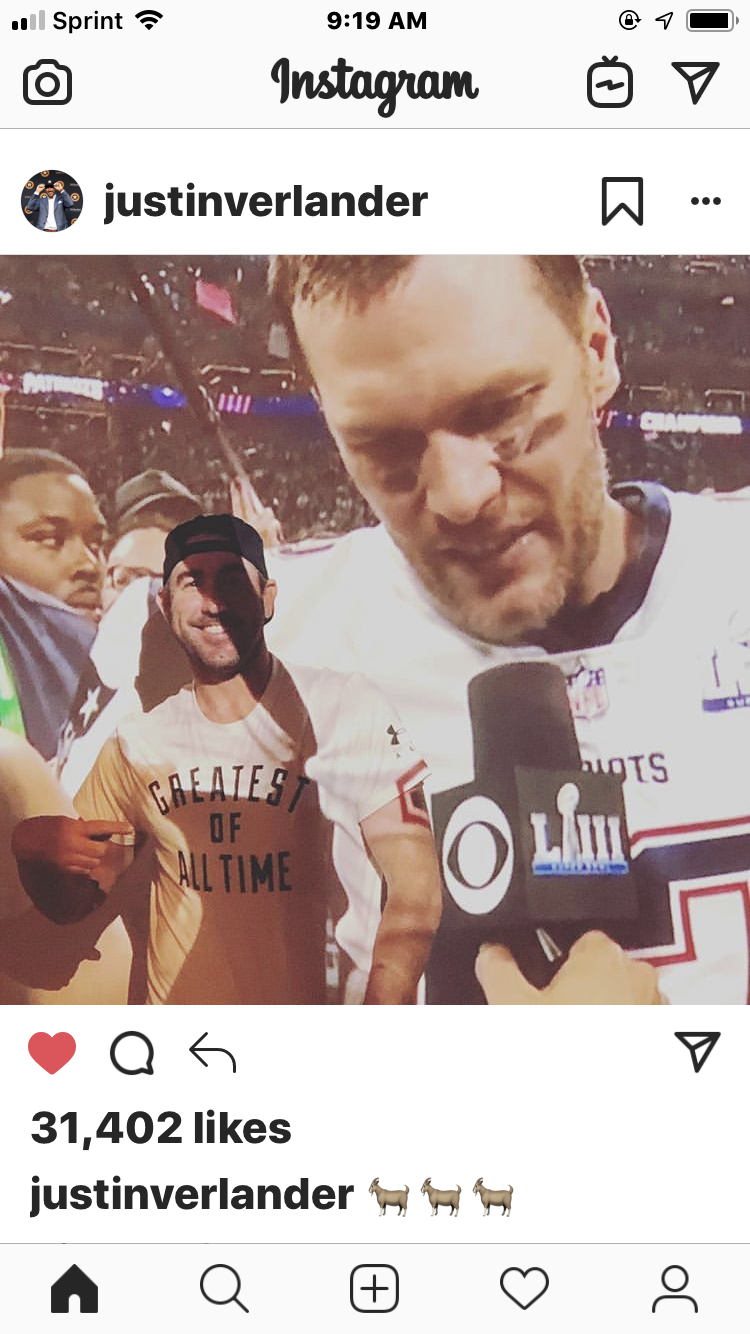
Task: Open direct messages from the top bar
Action: [695, 83]
